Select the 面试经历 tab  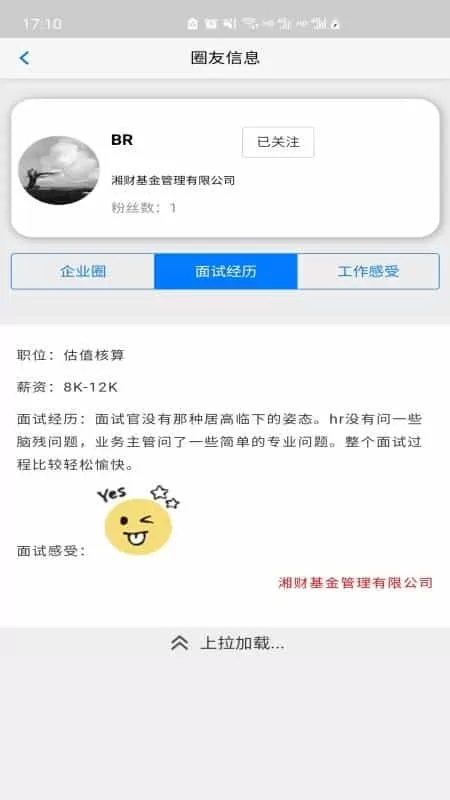[x=226, y=271]
